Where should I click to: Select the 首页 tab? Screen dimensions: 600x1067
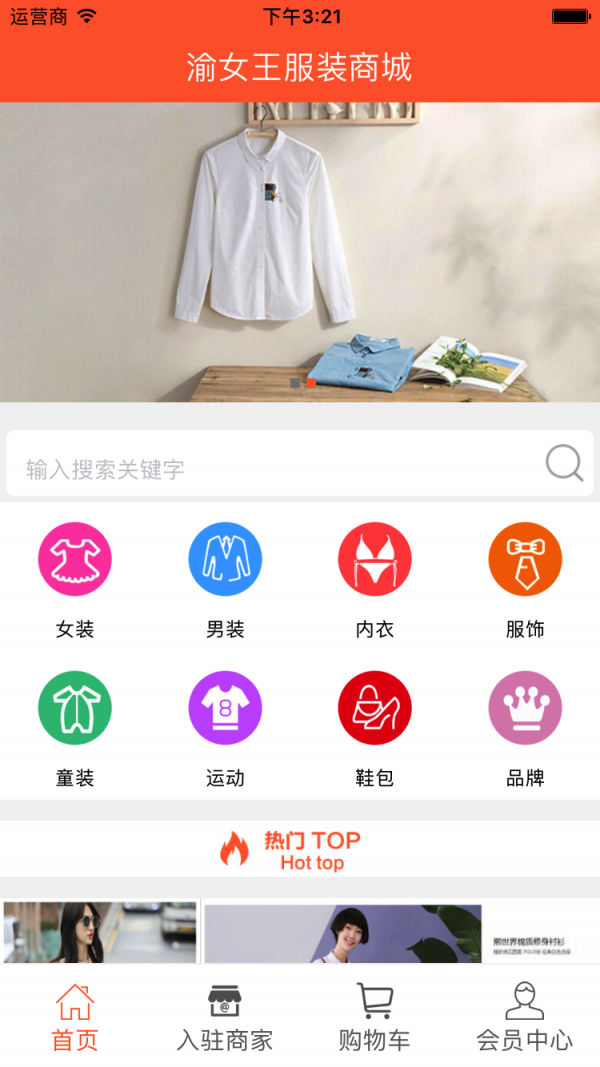[x=75, y=1016]
